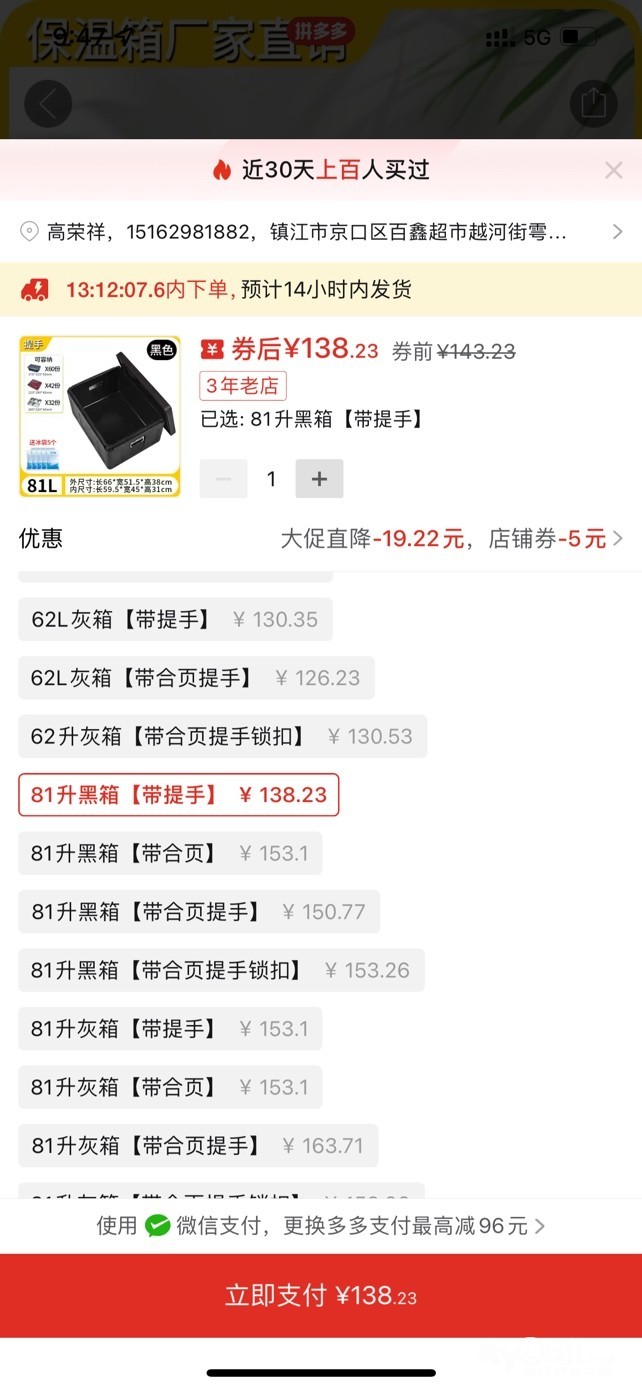Viewport: 642px width, 1389px height.
Task: Go back with the top-left arrow
Action: [47, 103]
